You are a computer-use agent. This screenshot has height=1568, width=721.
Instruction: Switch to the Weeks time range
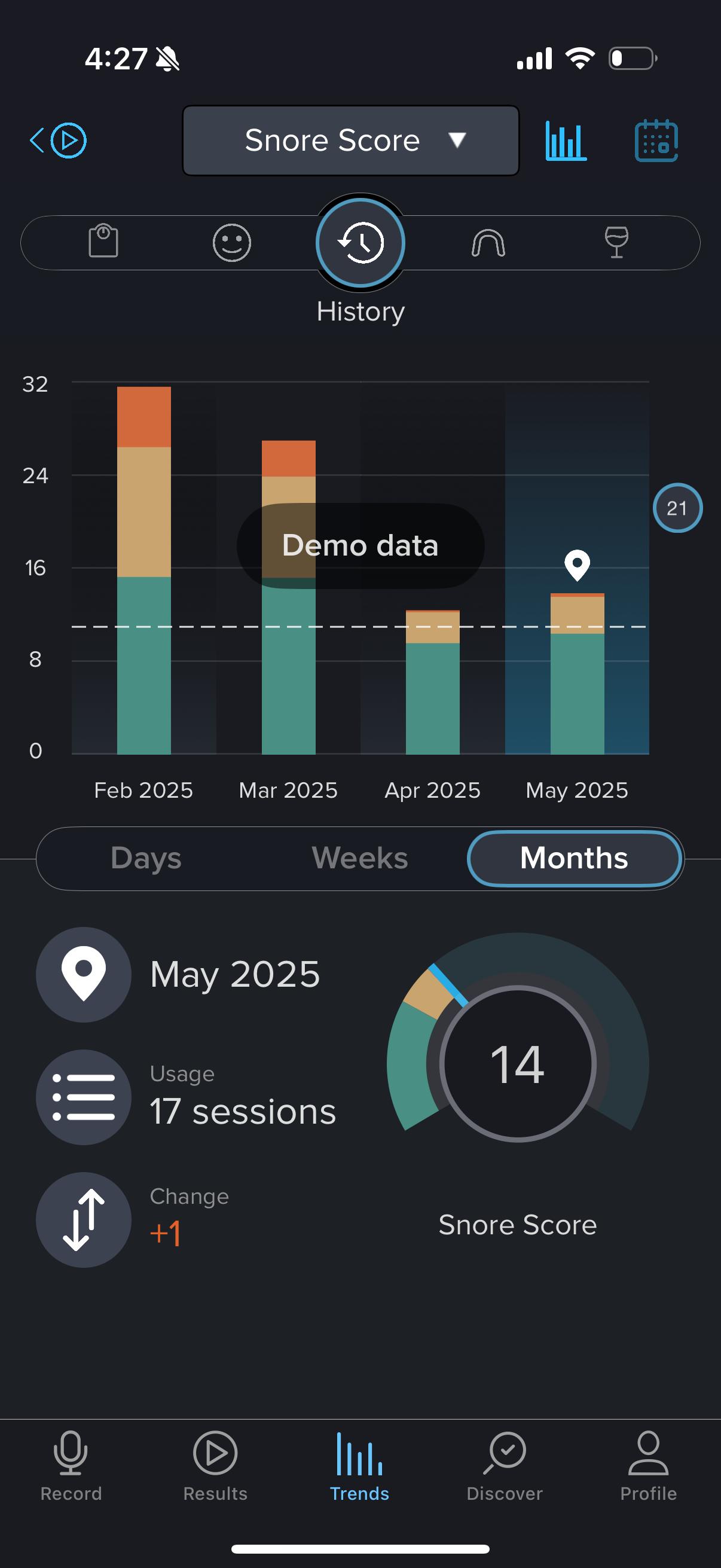359,858
